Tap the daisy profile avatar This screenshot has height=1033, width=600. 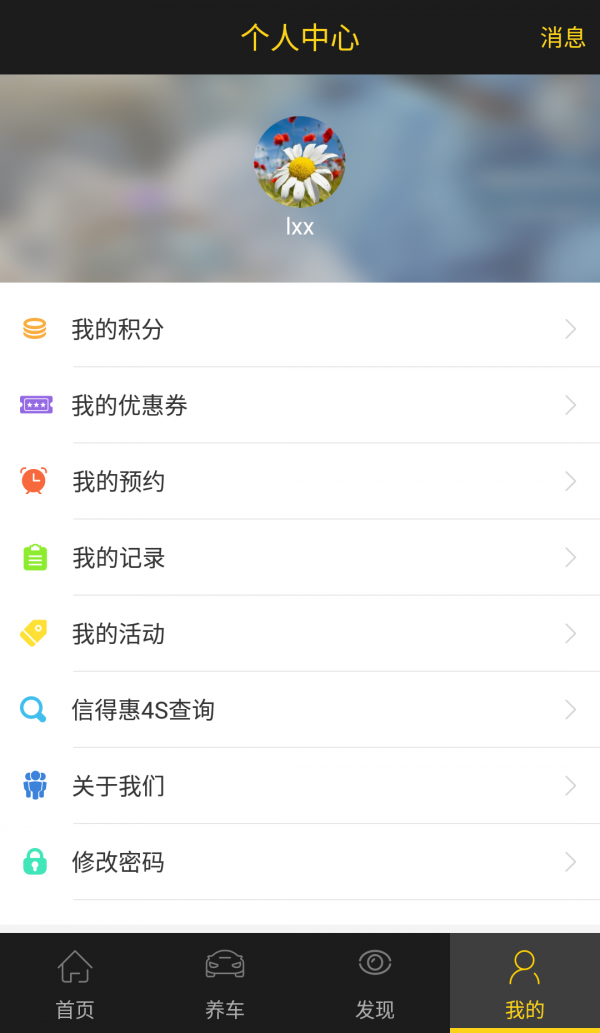click(300, 161)
